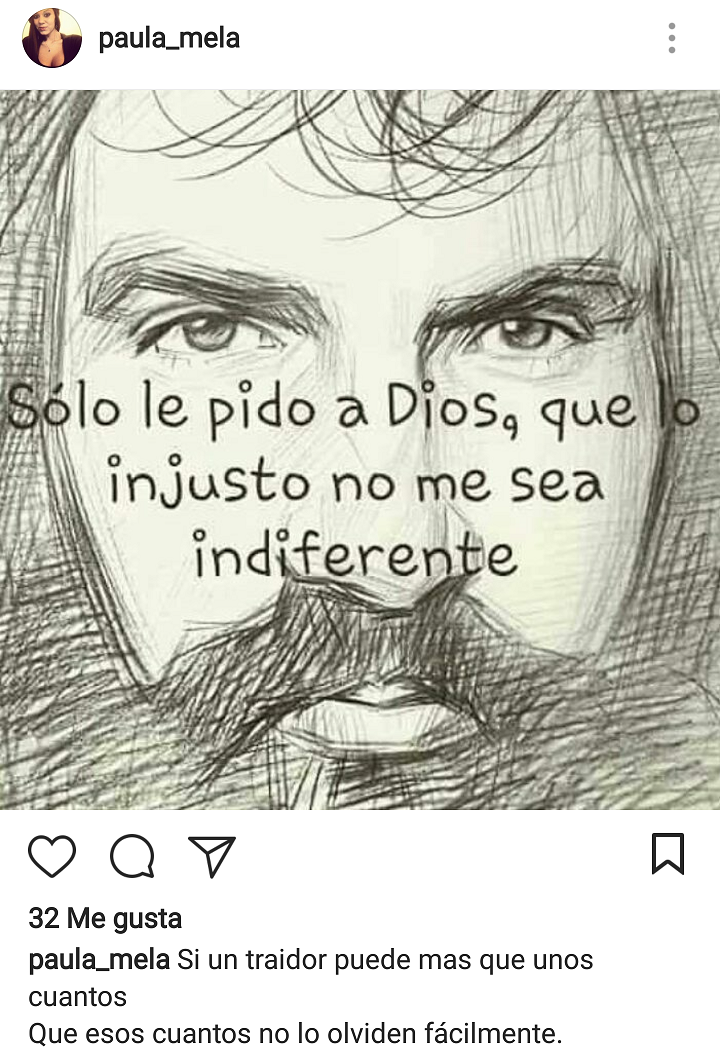View the 32 Me gusta likes list

(x=105, y=918)
